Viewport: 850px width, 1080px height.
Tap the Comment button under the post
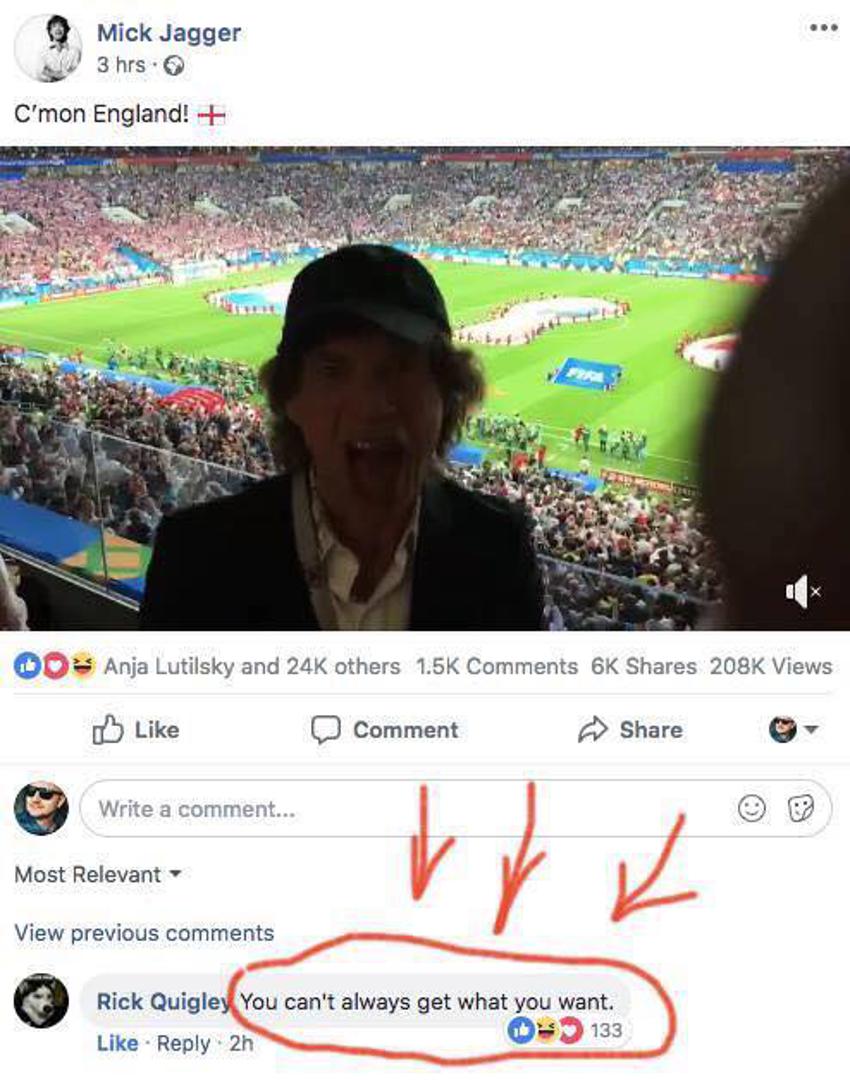point(385,730)
